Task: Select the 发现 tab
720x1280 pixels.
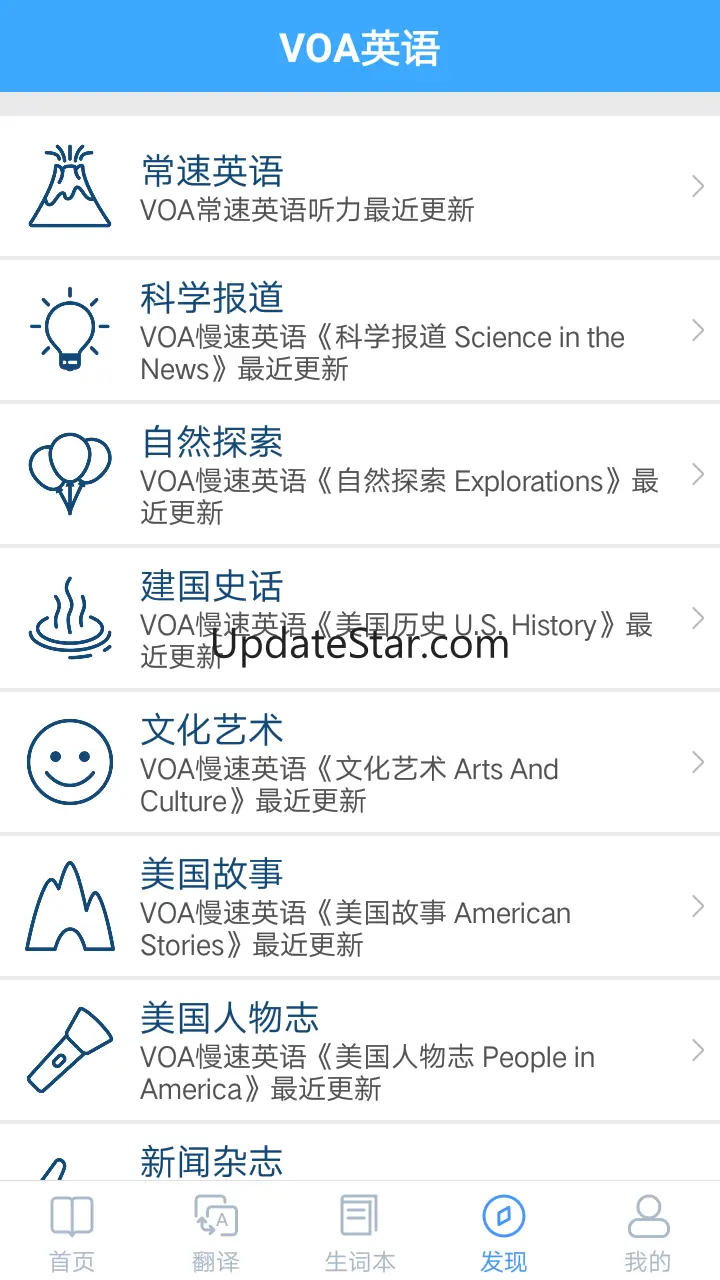Action: tap(504, 1232)
